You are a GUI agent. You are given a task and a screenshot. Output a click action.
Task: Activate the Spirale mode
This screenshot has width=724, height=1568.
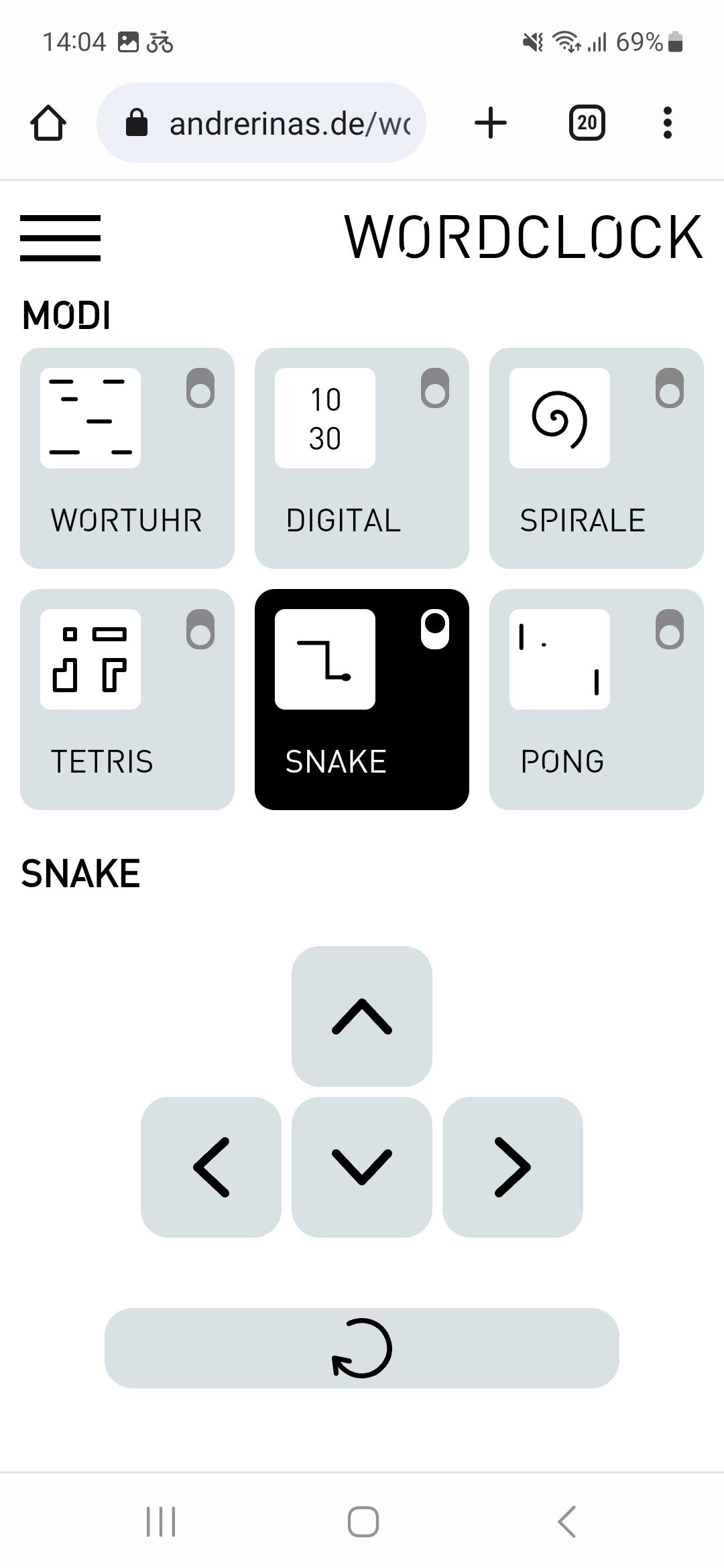coord(597,458)
